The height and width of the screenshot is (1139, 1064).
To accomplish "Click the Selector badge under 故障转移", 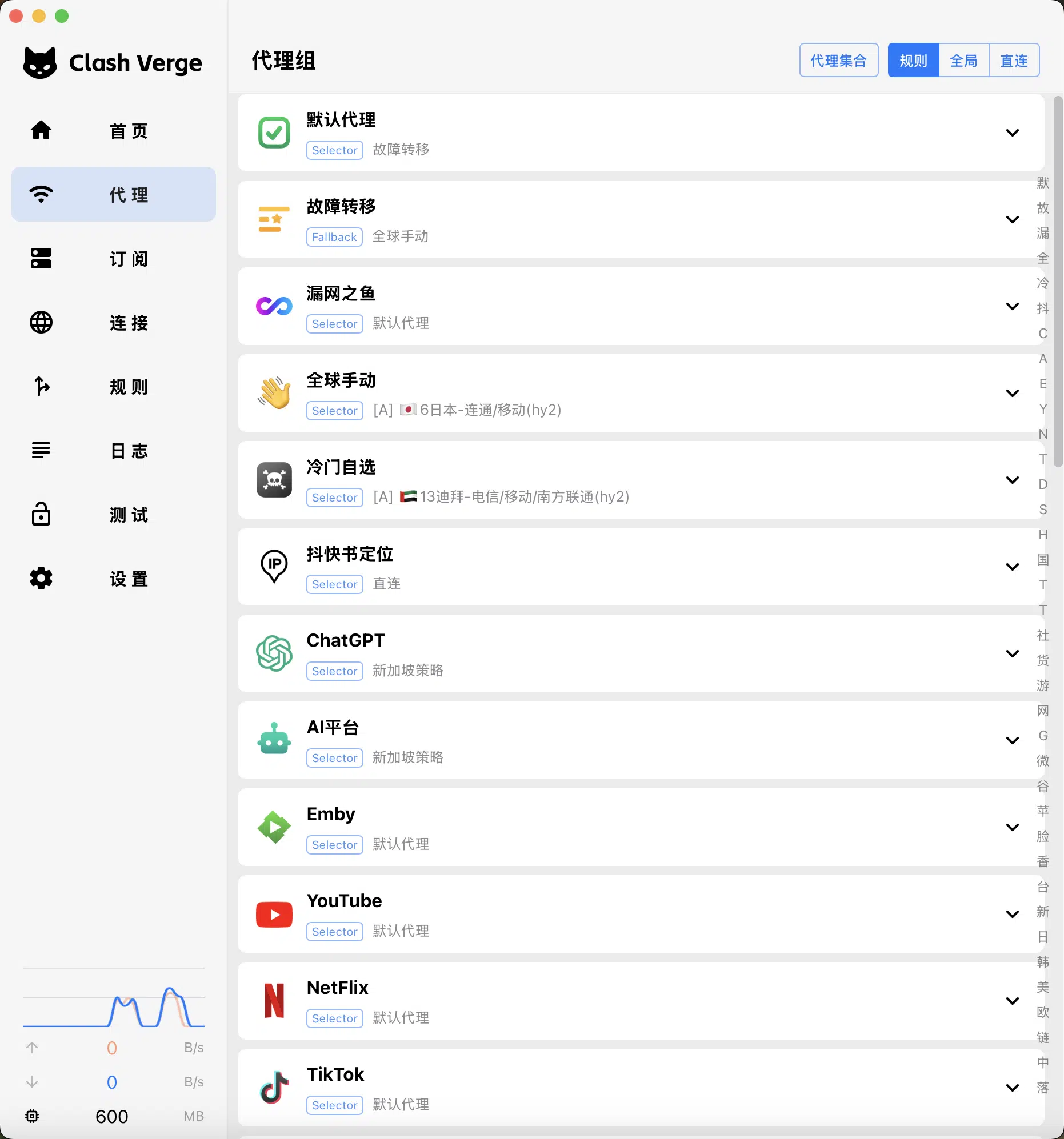I will pyautogui.click(x=334, y=236).
